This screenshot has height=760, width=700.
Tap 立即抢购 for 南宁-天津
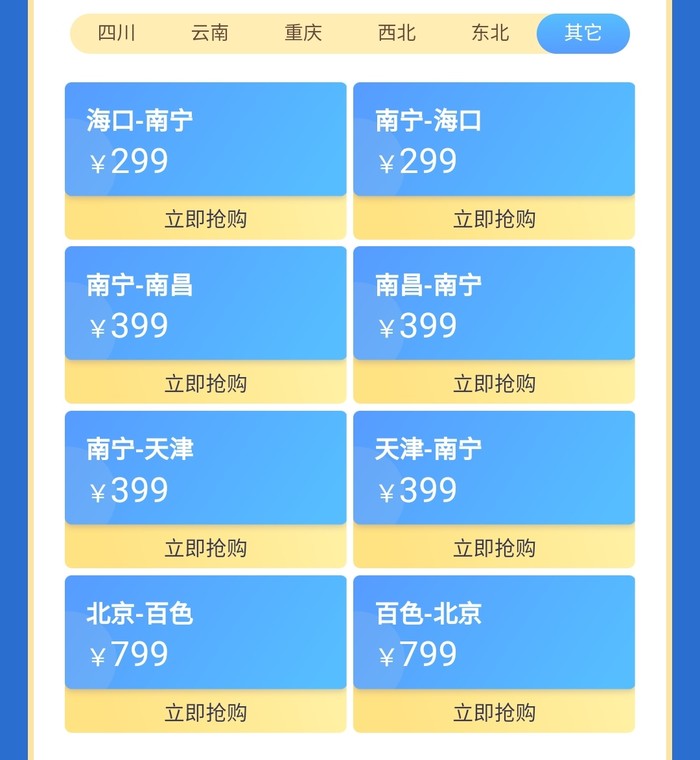(x=206, y=548)
